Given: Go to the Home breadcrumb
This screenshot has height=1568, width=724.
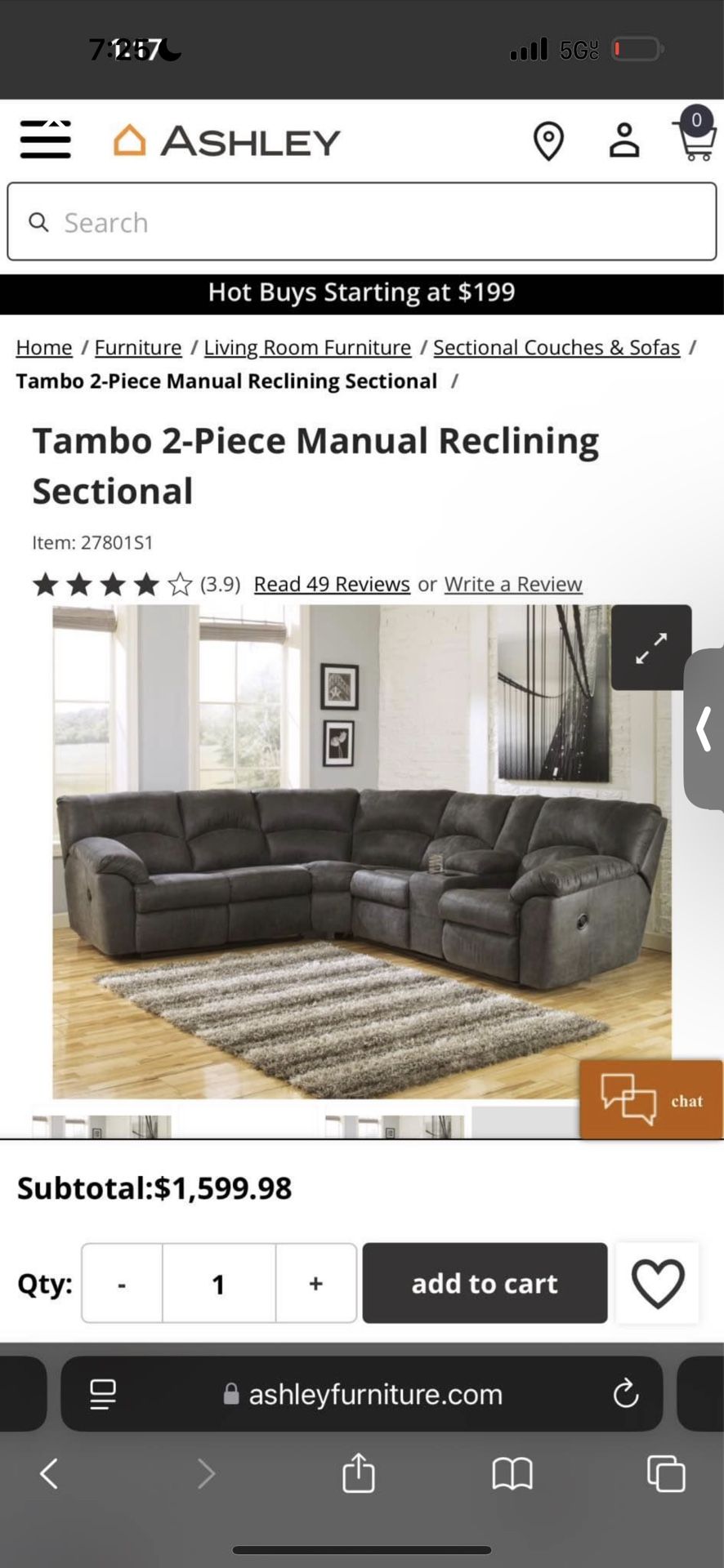Looking at the screenshot, I should (44, 348).
